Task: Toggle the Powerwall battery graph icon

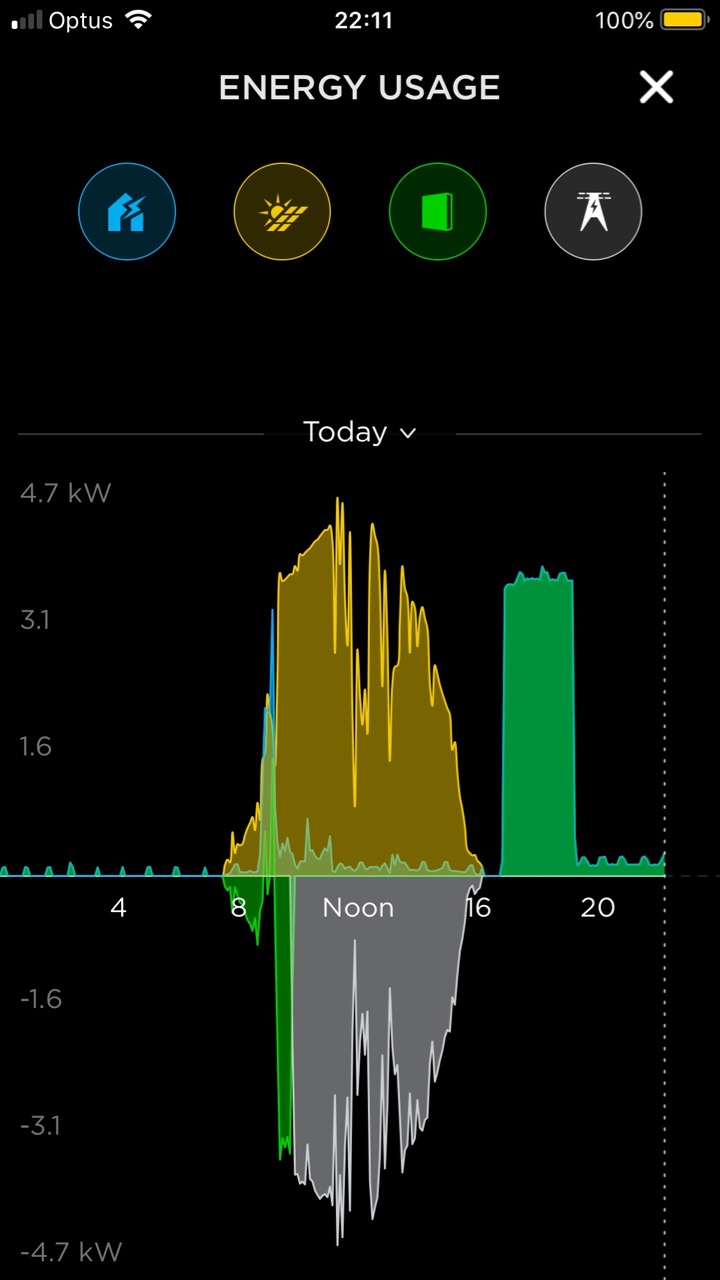Action: [x=437, y=212]
